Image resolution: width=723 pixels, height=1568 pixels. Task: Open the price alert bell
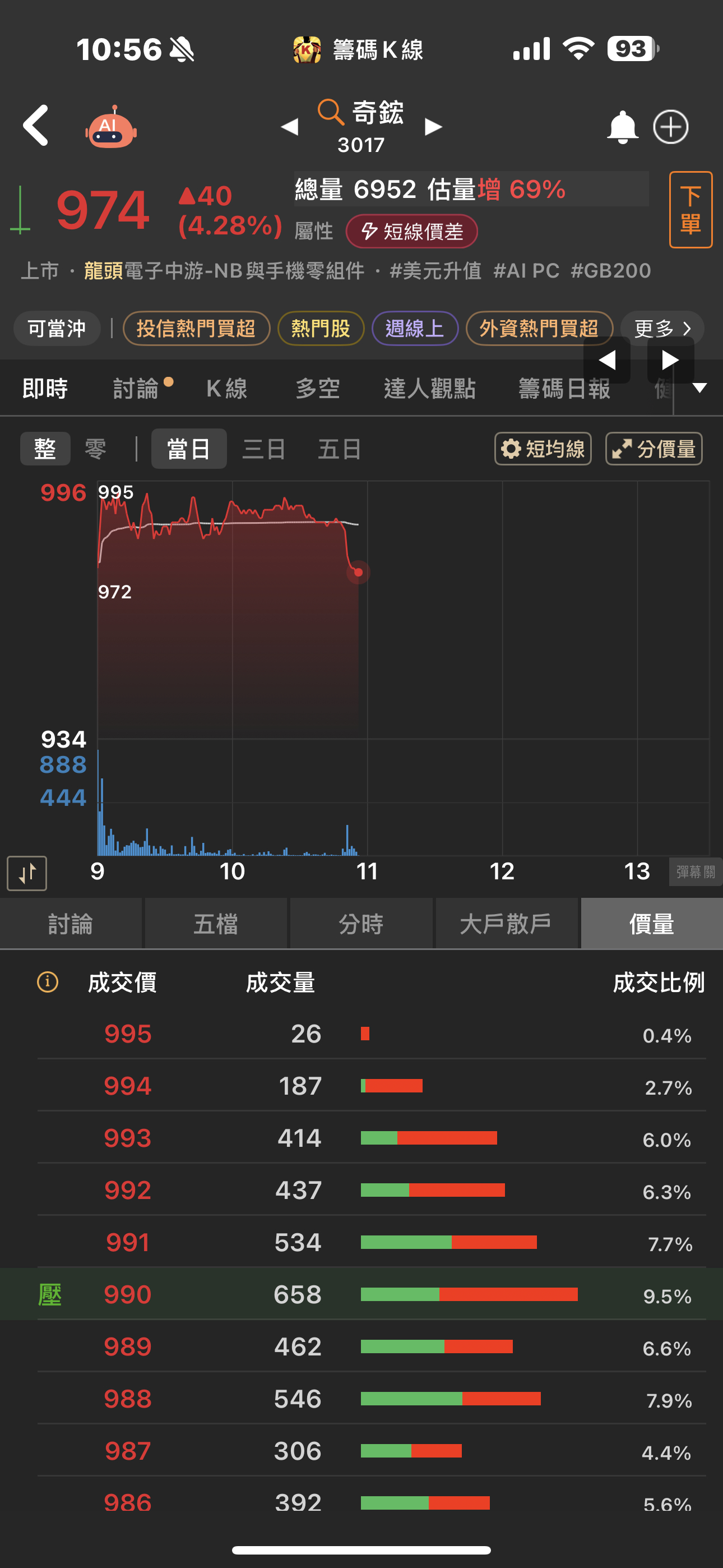(622, 127)
